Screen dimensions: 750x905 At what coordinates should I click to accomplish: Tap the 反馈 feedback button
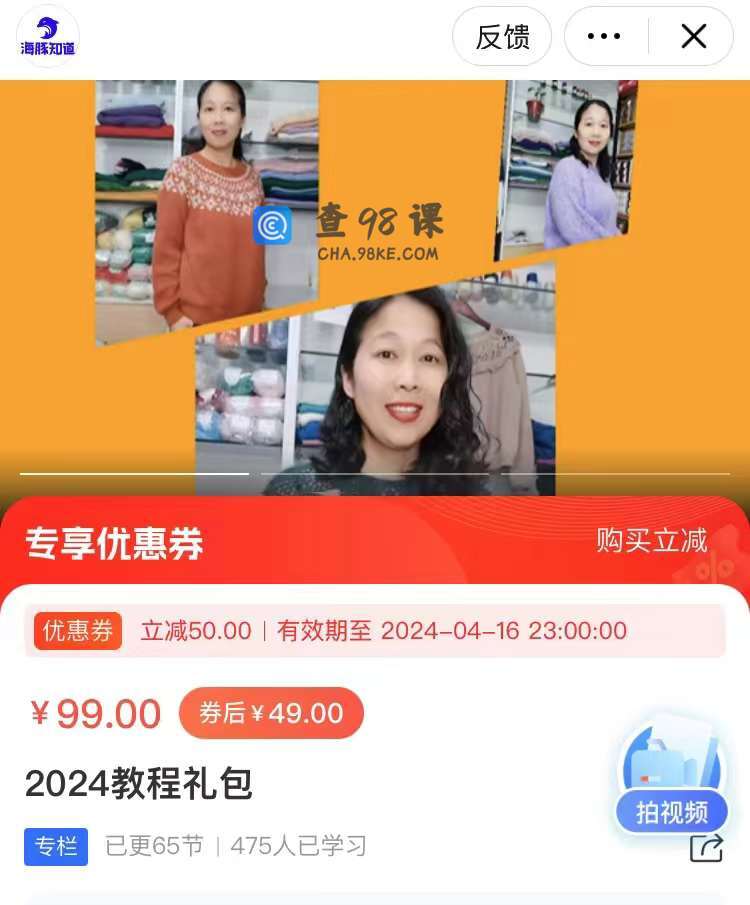502,37
